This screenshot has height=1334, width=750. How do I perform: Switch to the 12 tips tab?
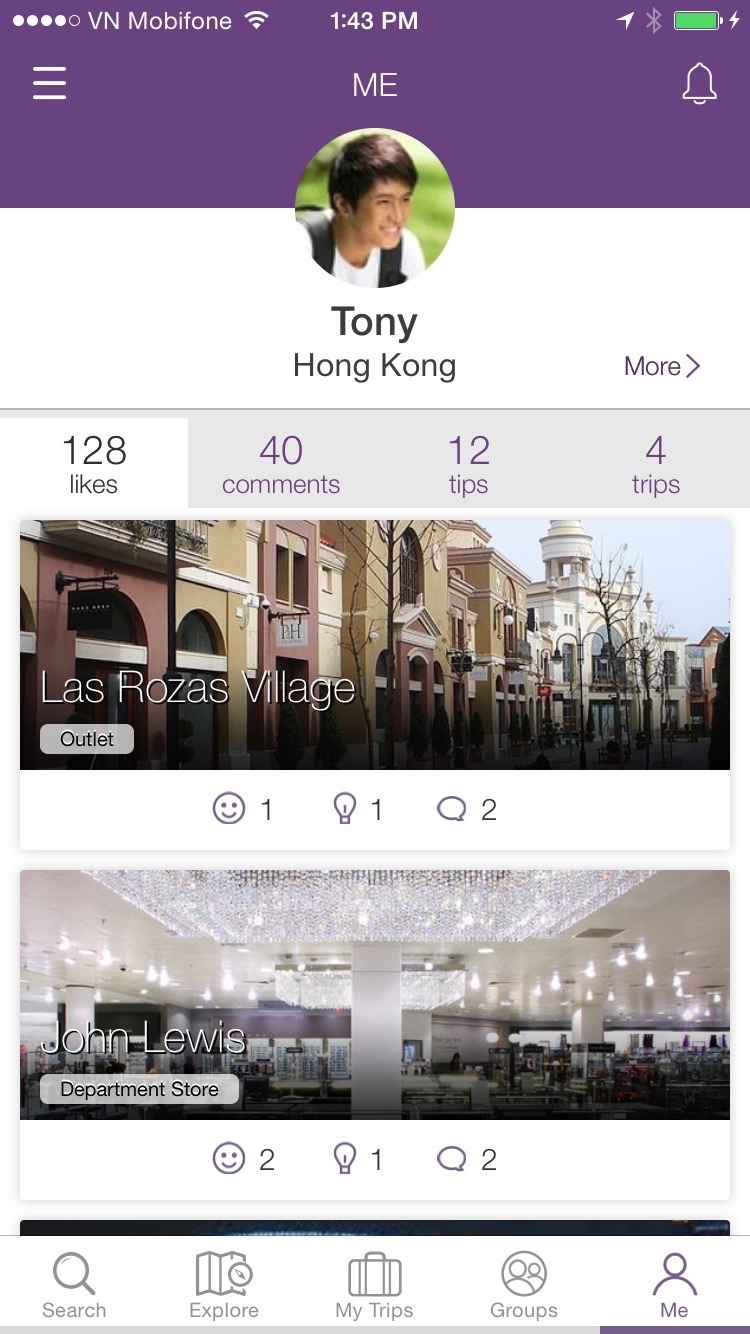(x=468, y=464)
